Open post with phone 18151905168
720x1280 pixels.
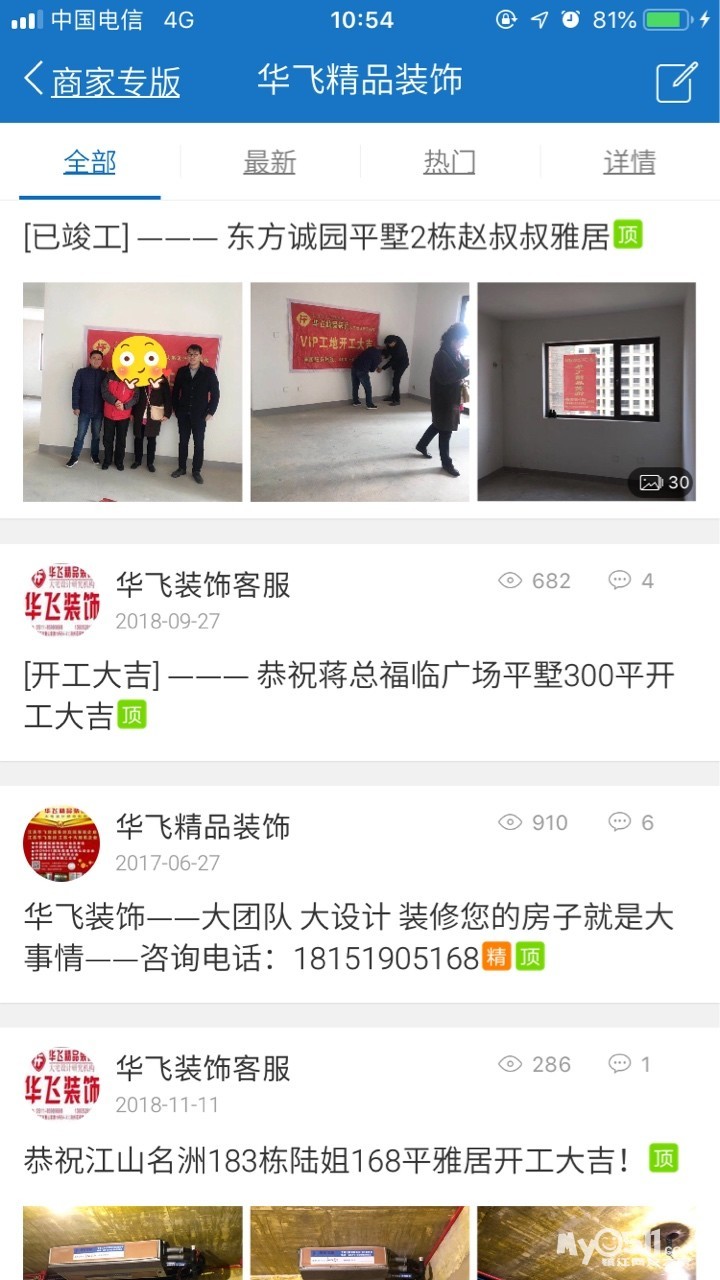click(350, 937)
